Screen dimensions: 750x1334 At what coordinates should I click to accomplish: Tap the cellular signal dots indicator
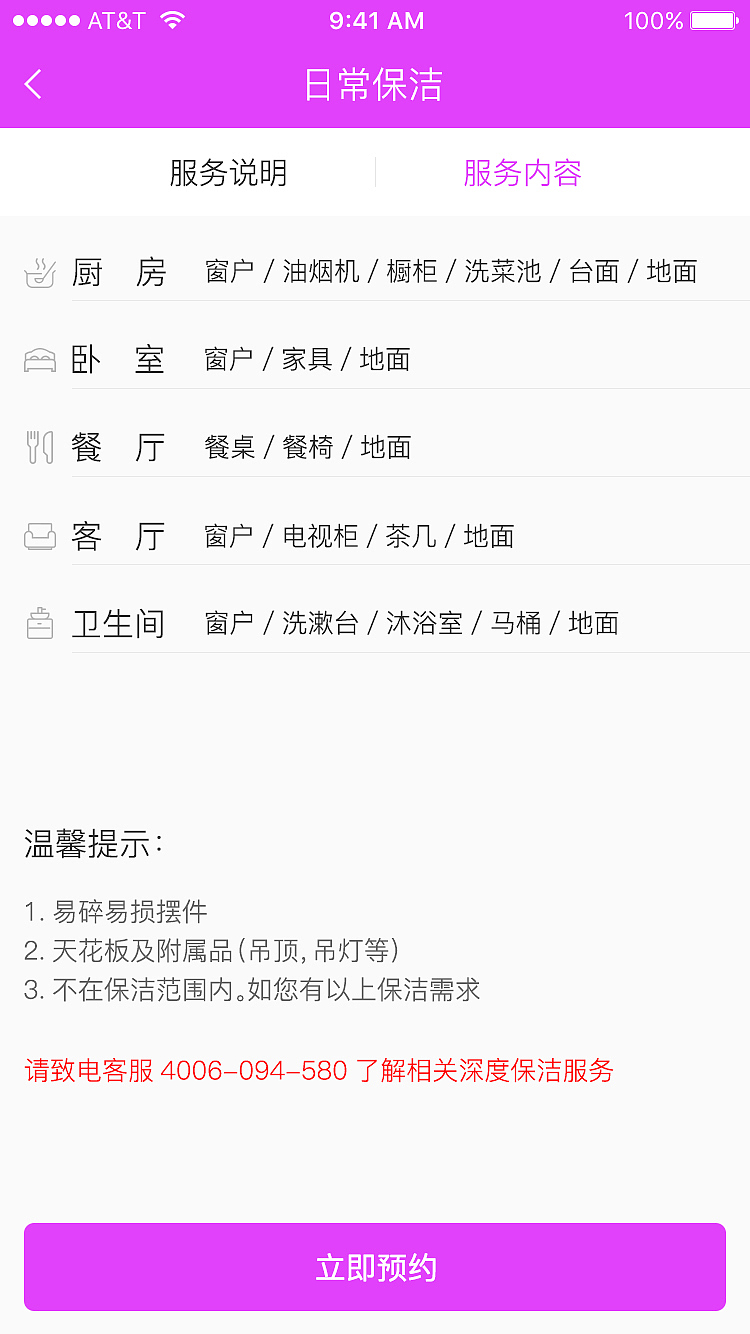(x=42, y=18)
